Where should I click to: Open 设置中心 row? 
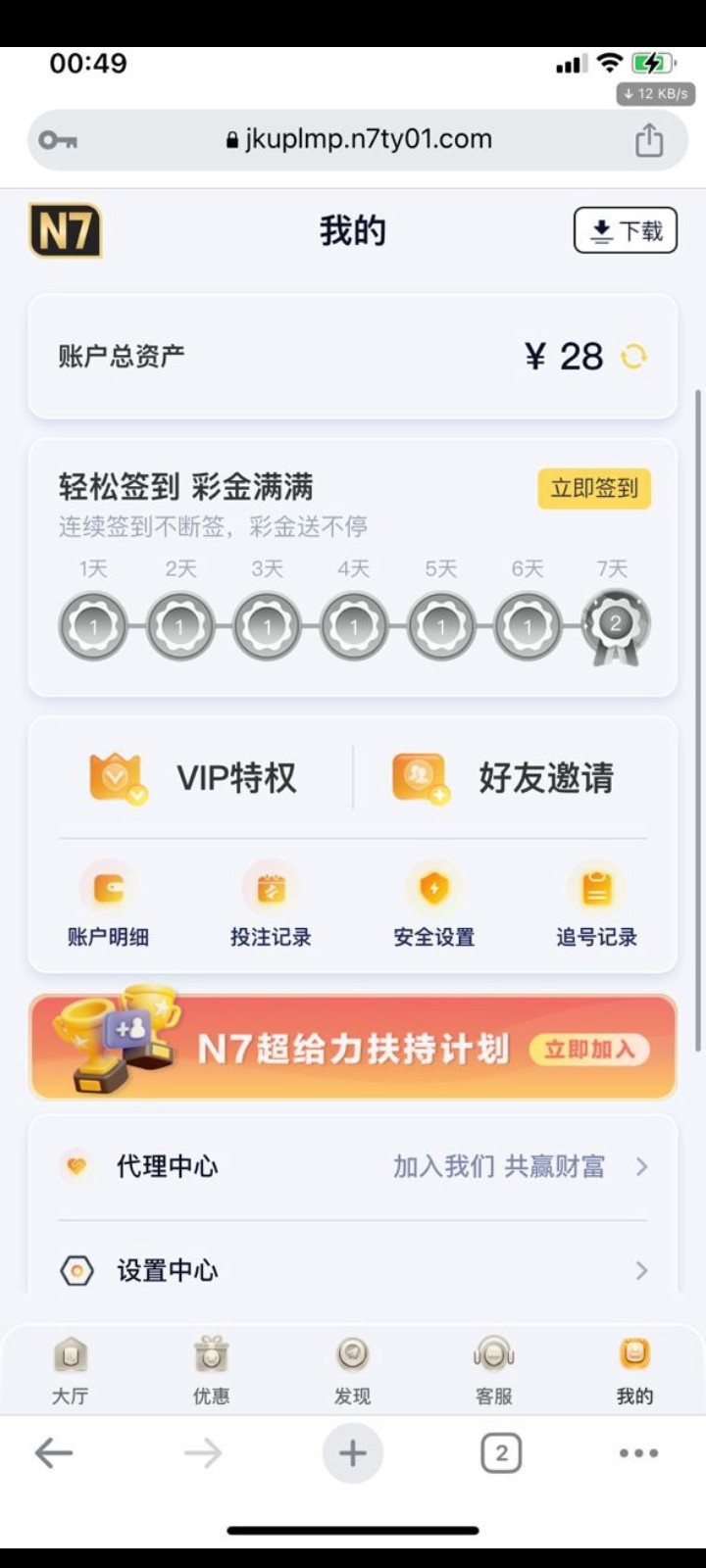353,1270
